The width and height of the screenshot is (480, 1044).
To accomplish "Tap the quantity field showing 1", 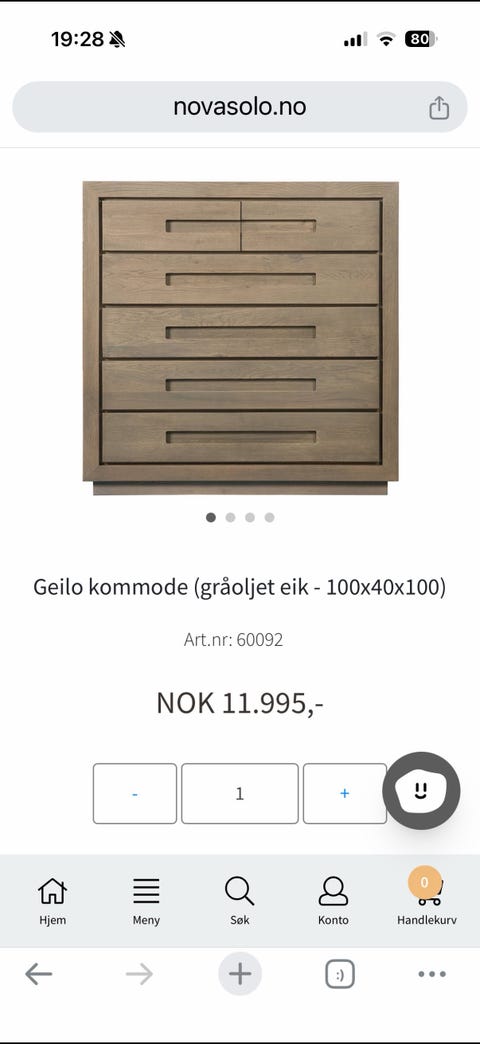I will [x=240, y=794].
